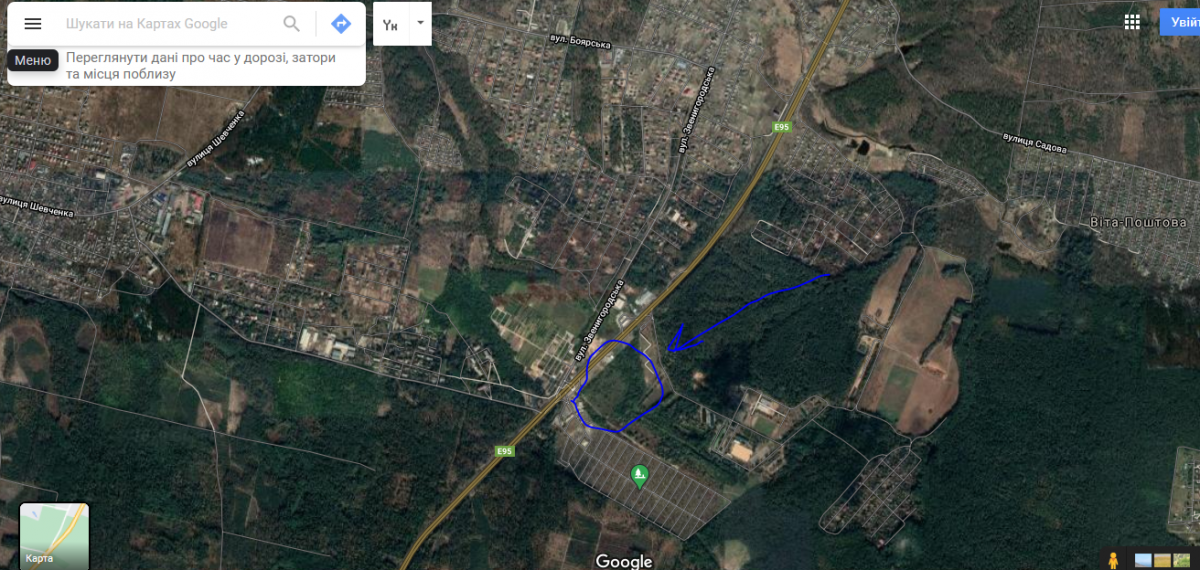Image resolution: width=1200 pixels, height=570 pixels.
Task: Open the imagery thumbnails strip
Action: [1162, 559]
